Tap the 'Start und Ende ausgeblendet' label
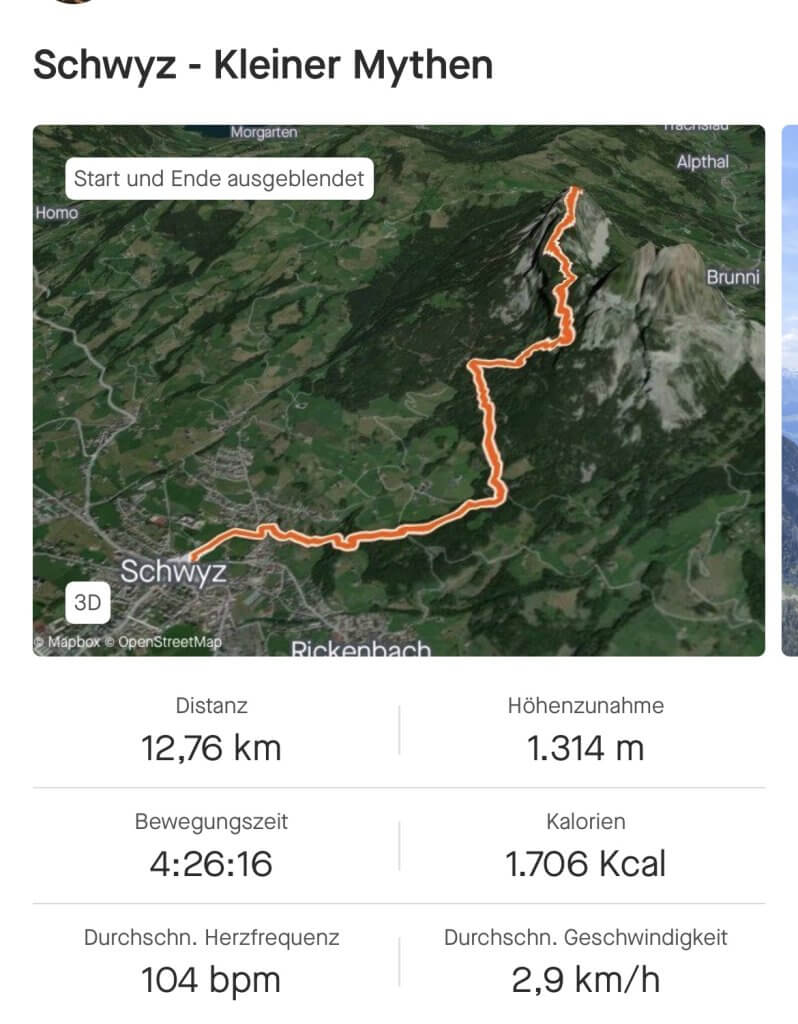Image resolution: width=798 pixels, height=1024 pixels. coord(220,180)
